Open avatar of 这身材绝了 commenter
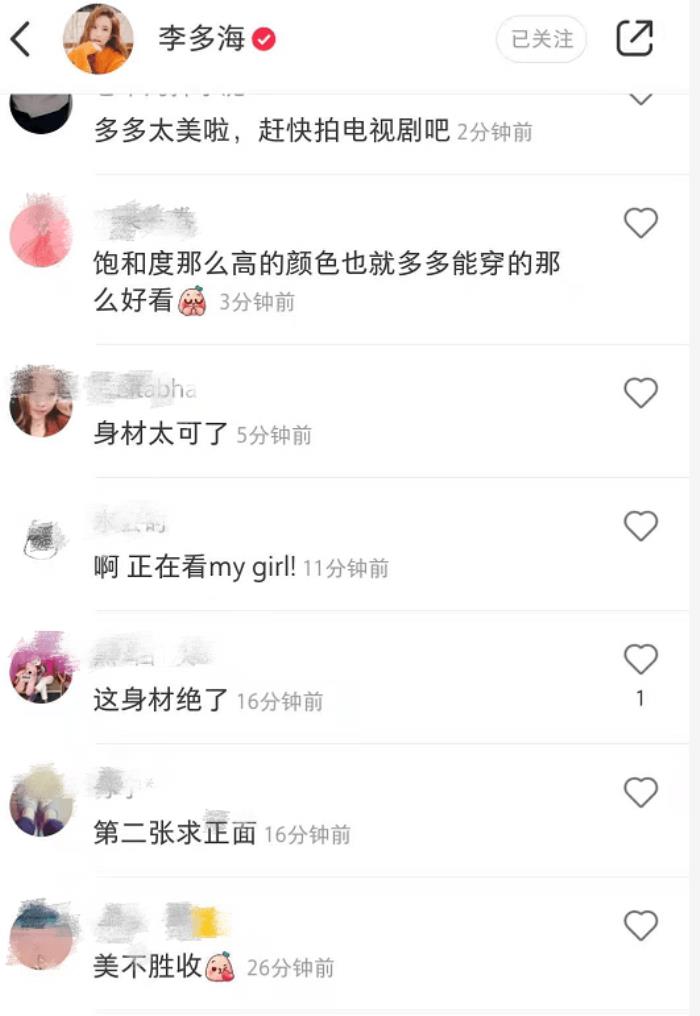The height and width of the screenshot is (1016, 700). [x=41, y=667]
